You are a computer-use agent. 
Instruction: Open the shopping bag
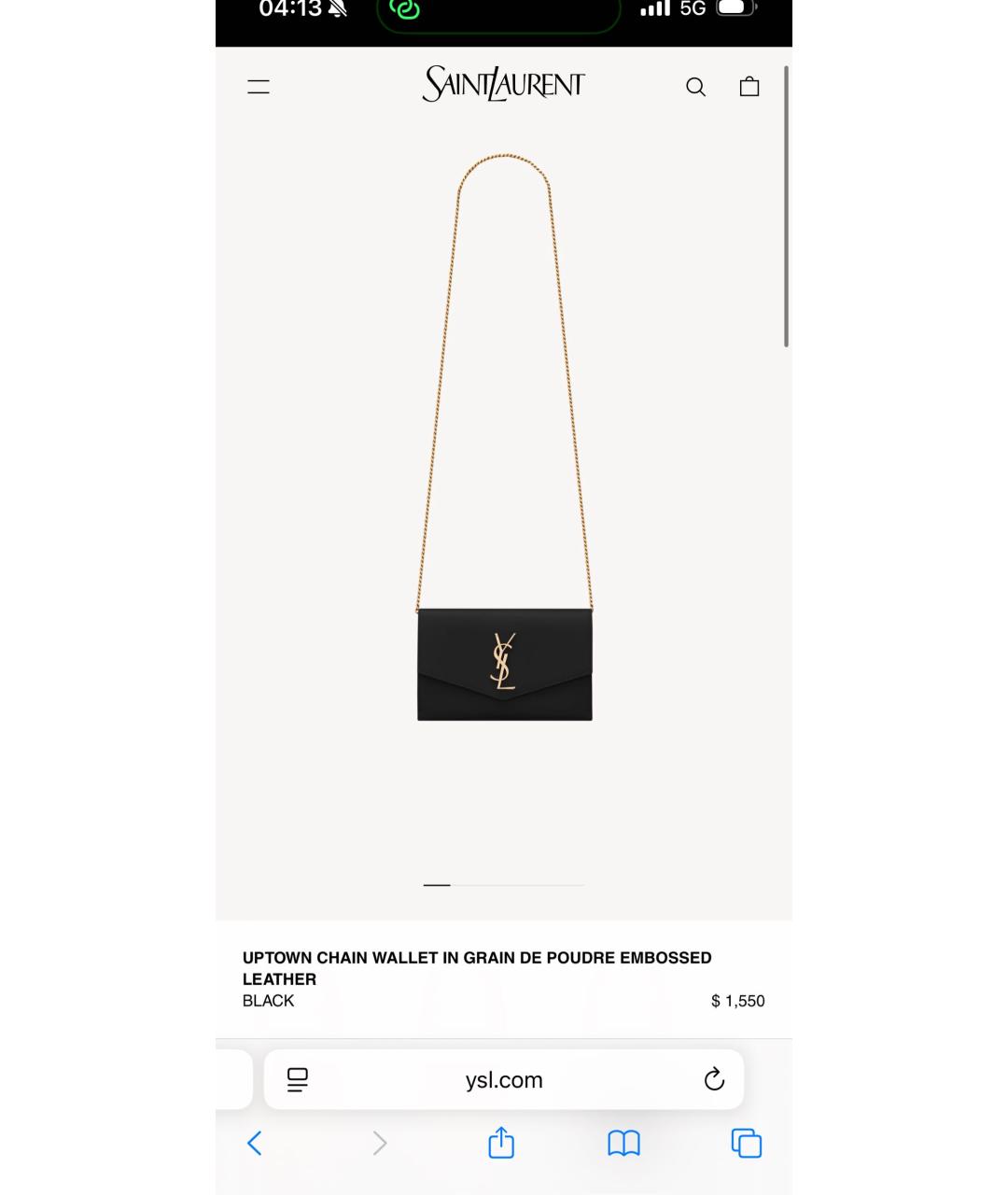[749, 87]
